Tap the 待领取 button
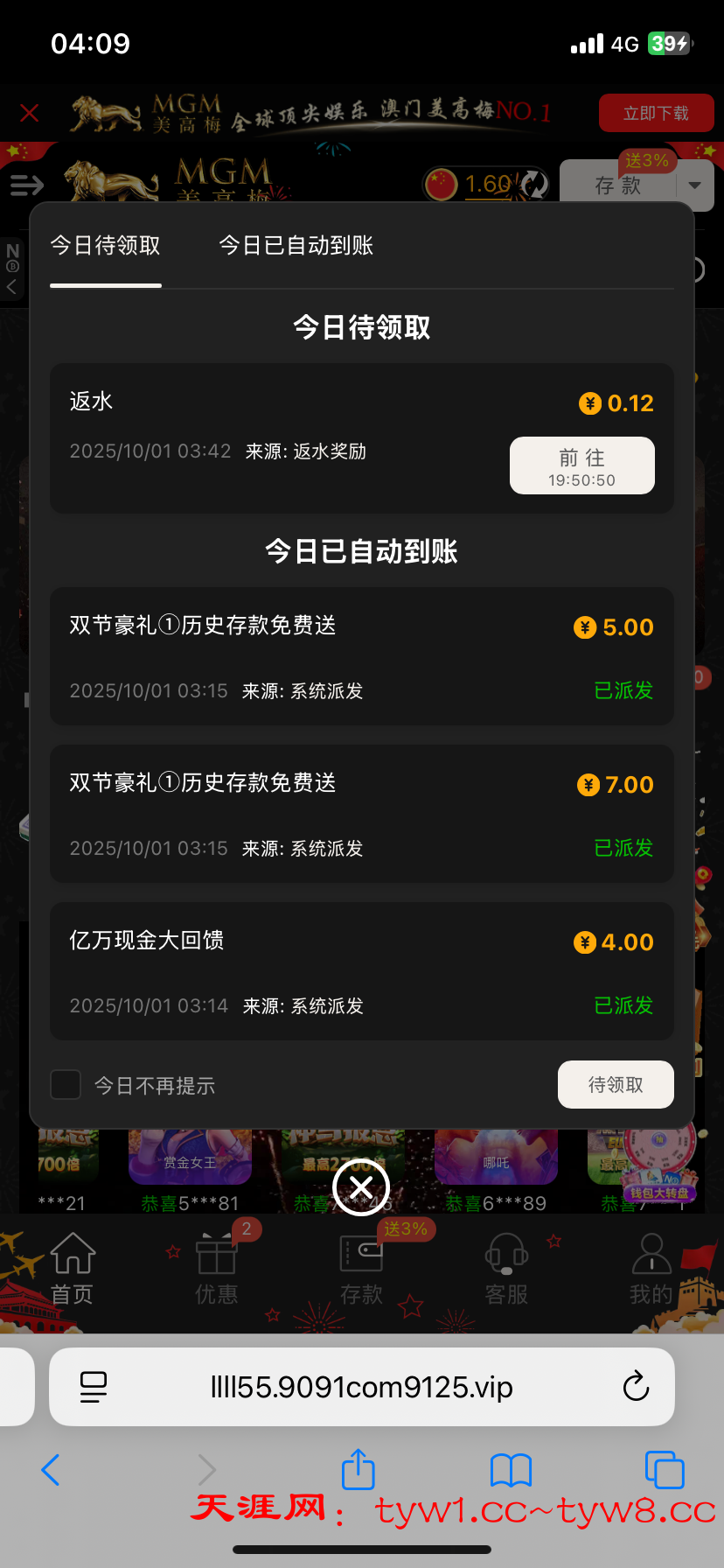The width and height of the screenshot is (724, 1568). [616, 1085]
